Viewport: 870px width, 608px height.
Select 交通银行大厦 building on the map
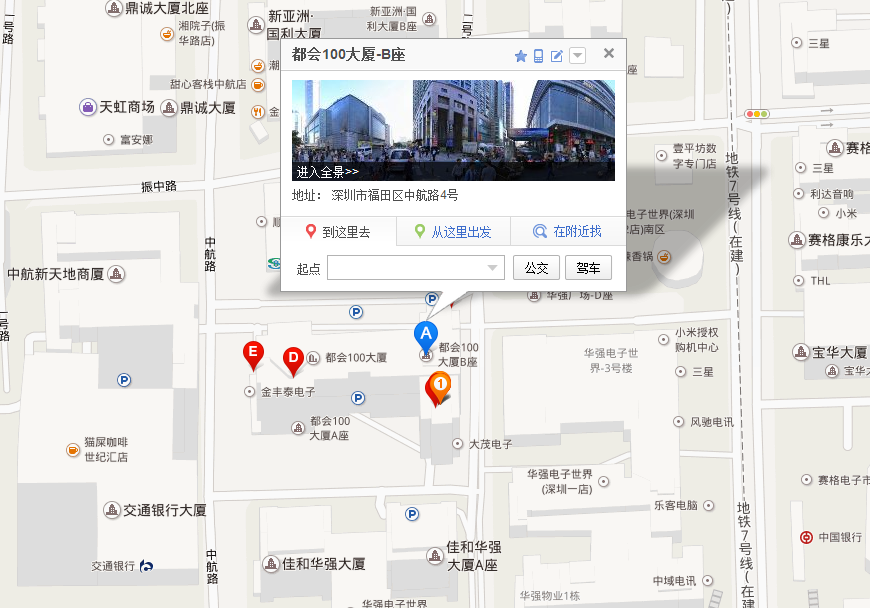[x=164, y=510]
